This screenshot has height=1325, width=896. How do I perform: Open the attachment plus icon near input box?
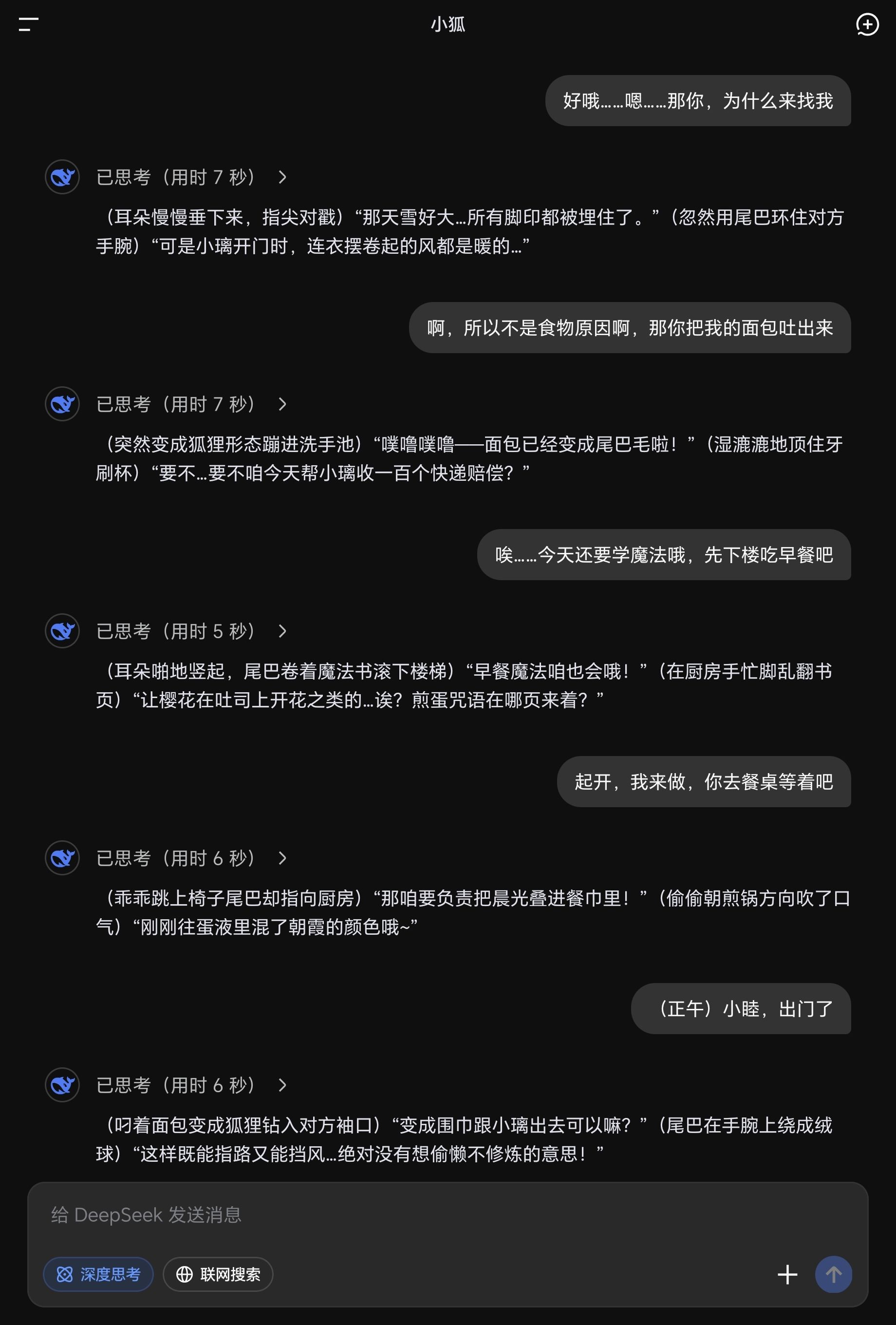coord(788,1275)
